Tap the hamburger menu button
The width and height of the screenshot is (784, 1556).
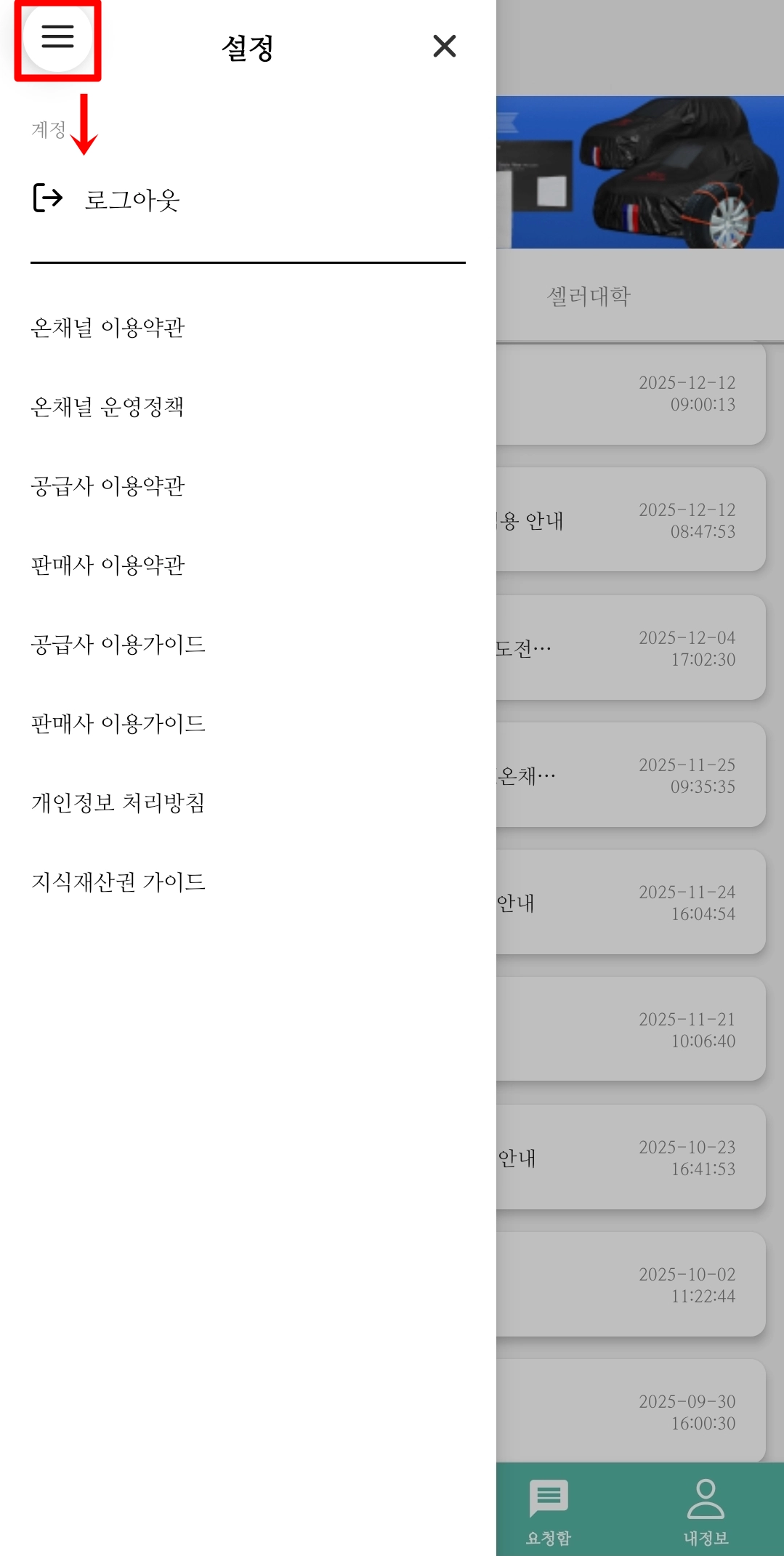[57, 36]
